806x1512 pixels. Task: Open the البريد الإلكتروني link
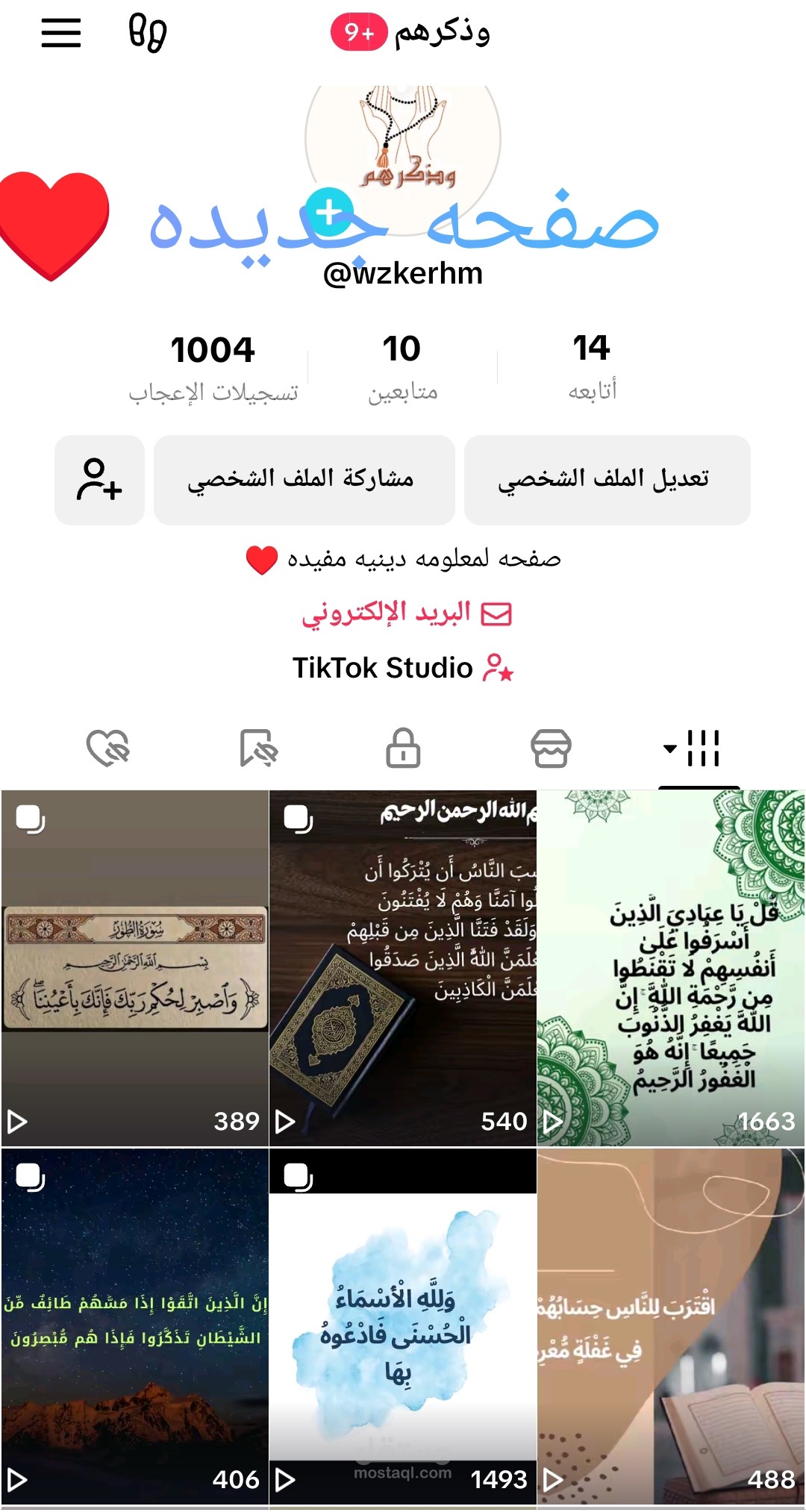407,613
